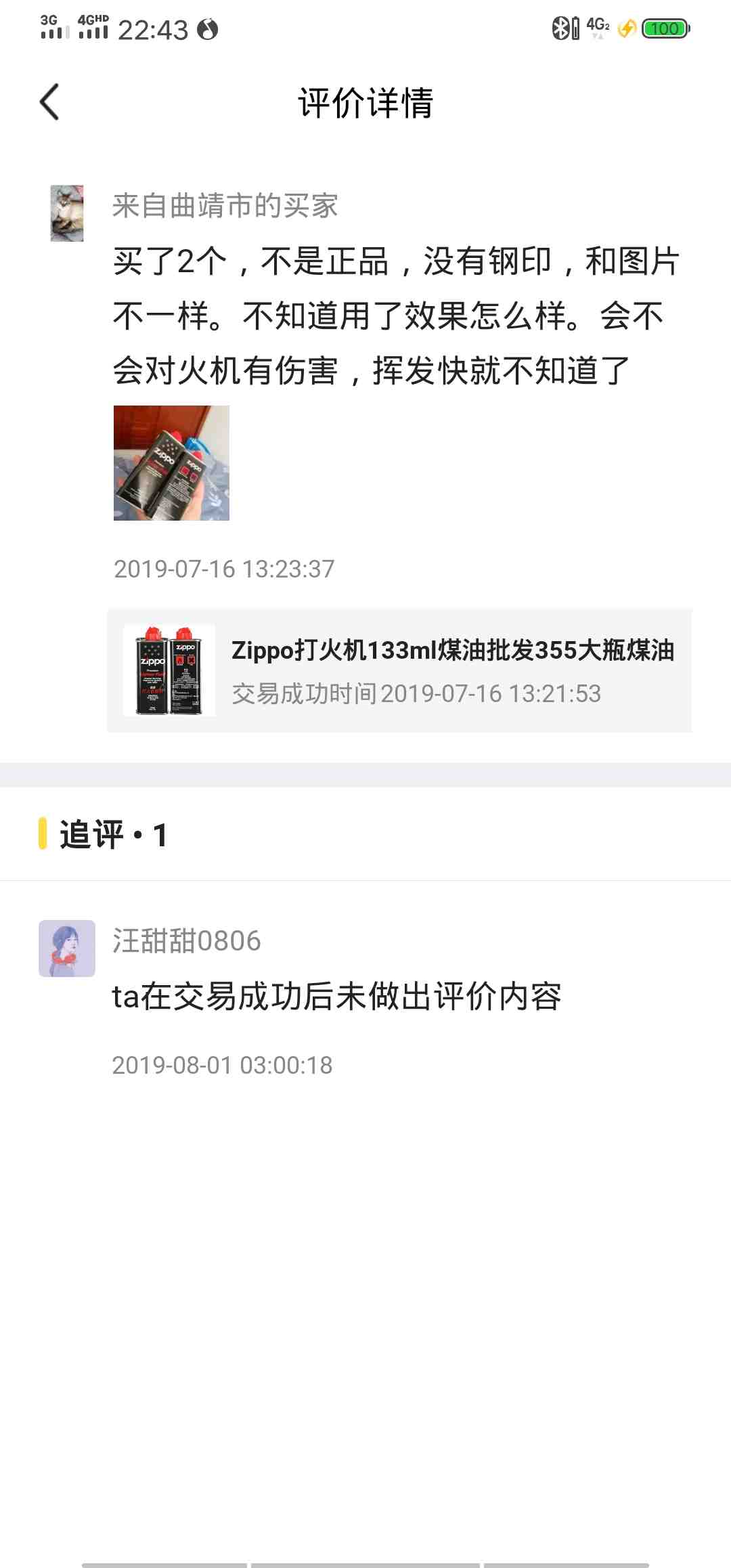Open the Zippo打火机133ml煤油 product card

(399, 670)
